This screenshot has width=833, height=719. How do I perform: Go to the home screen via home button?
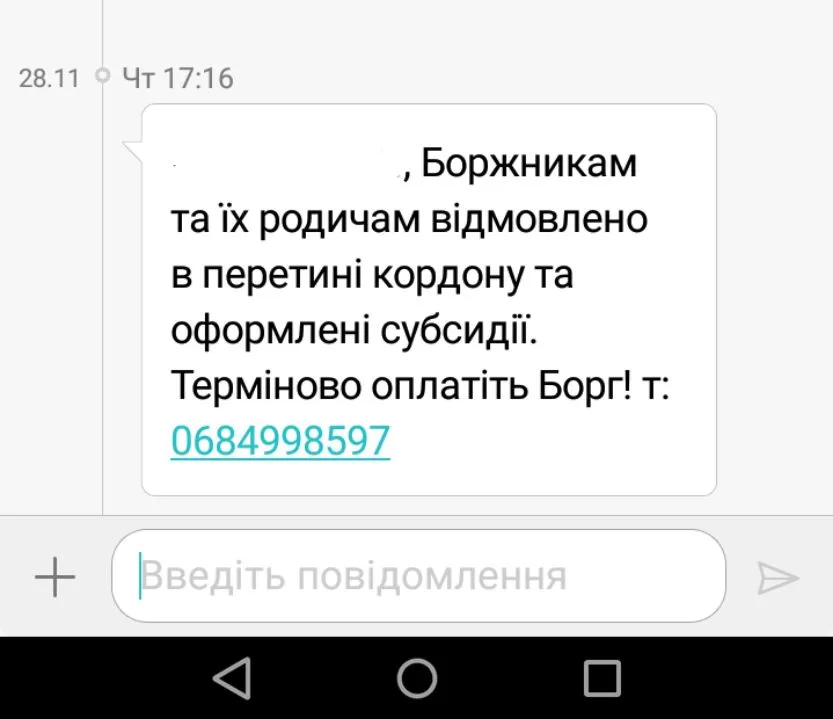(x=416, y=678)
